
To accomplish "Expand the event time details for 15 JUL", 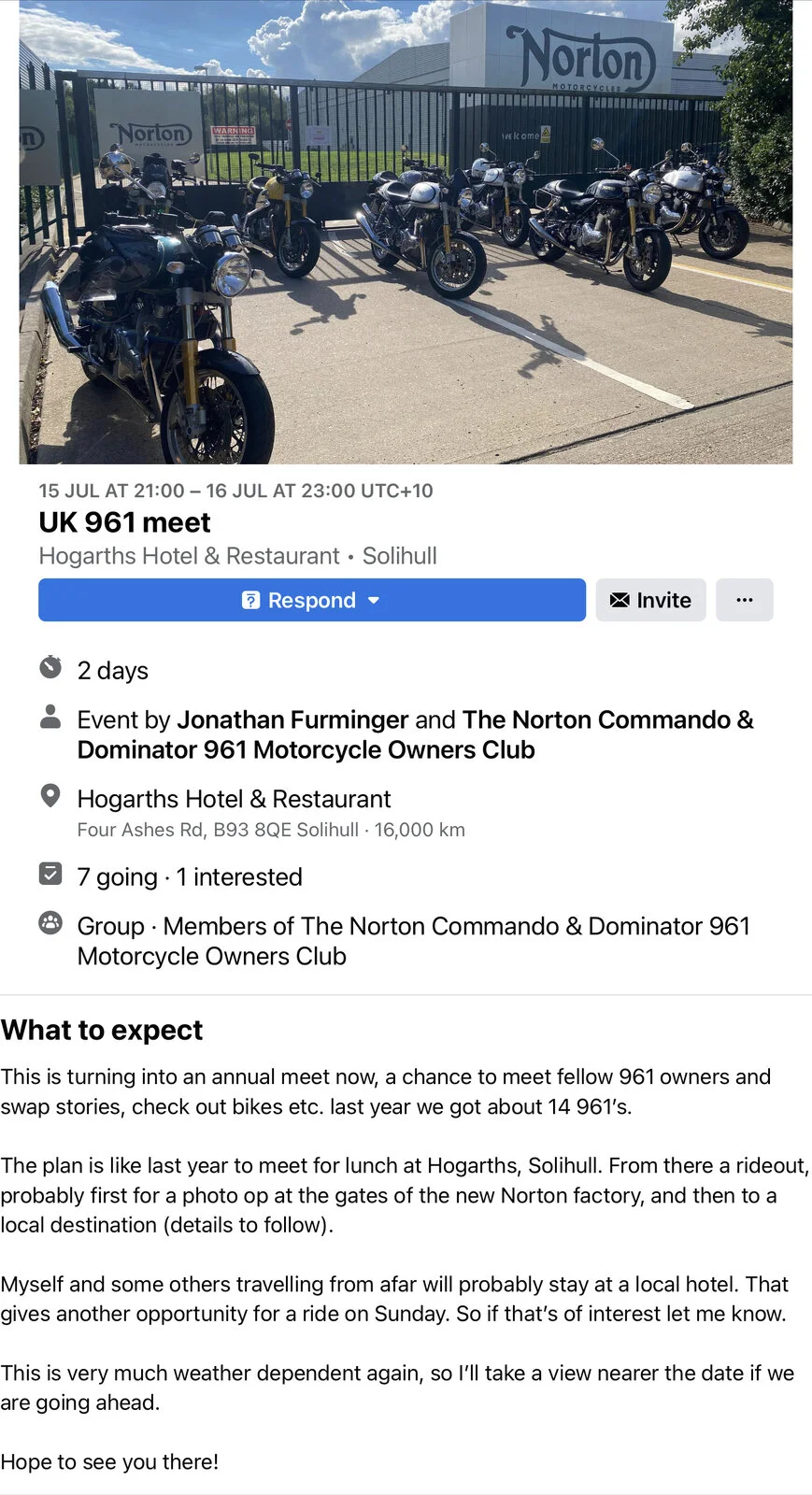I will (x=235, y=490).
